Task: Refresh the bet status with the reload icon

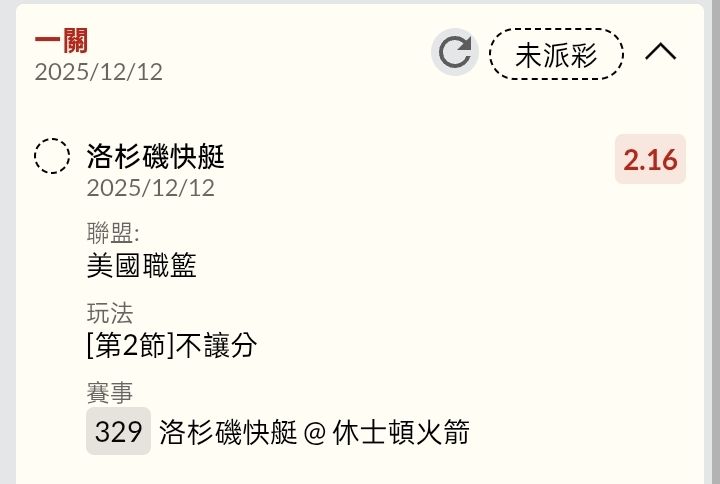Action: click(x=455, y=52)
